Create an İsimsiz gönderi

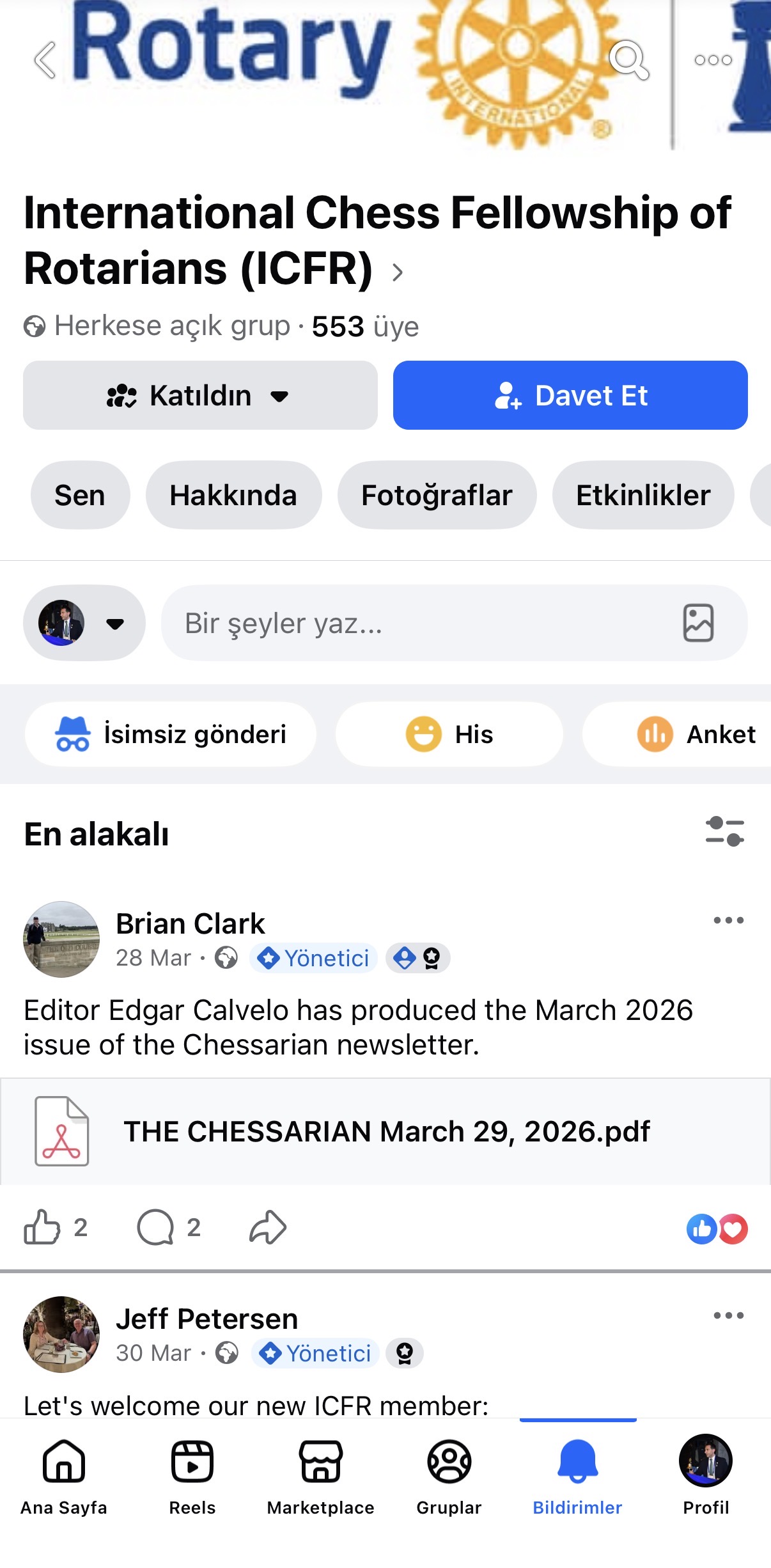171,734
